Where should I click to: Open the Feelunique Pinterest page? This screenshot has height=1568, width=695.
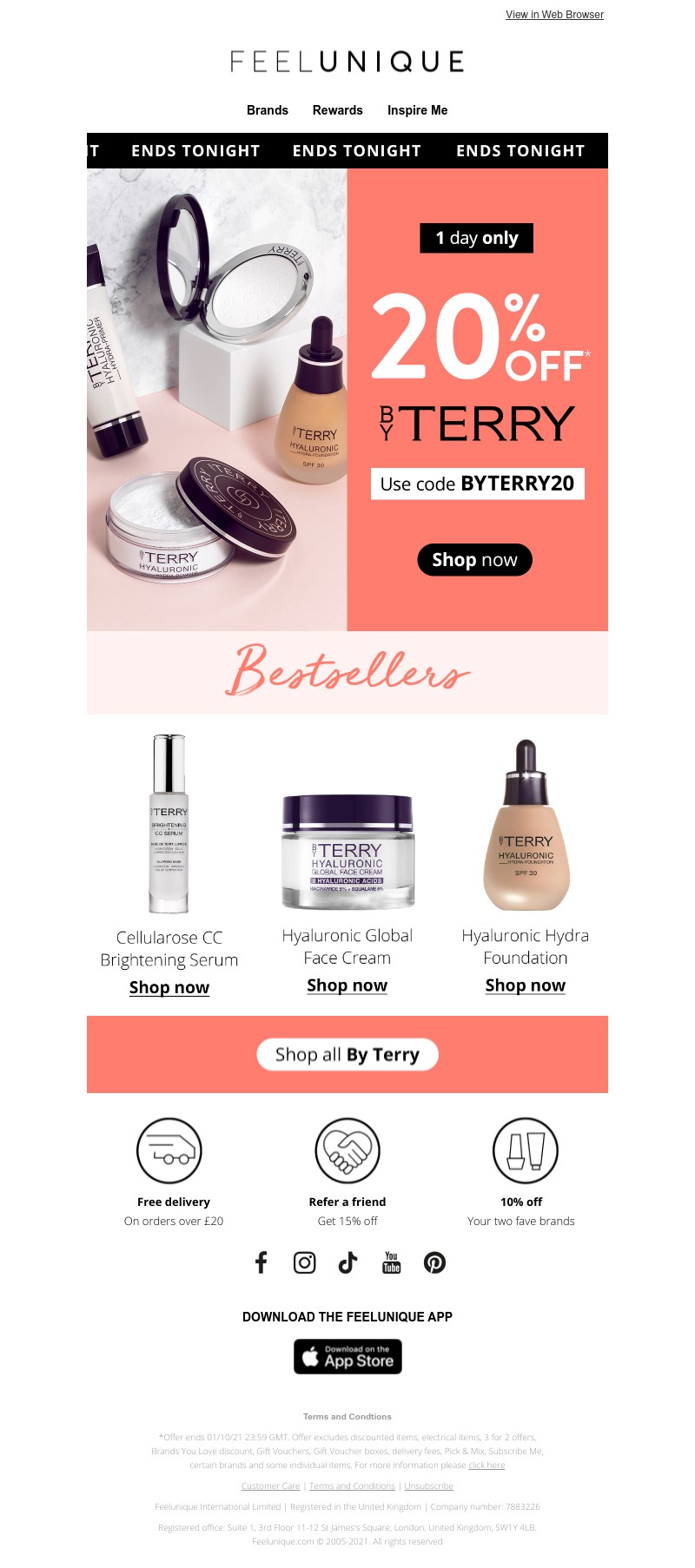point(434,1262)
